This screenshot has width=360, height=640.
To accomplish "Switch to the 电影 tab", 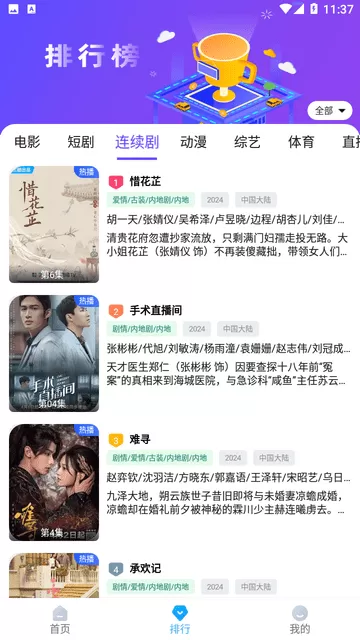I will click(27, 142).
